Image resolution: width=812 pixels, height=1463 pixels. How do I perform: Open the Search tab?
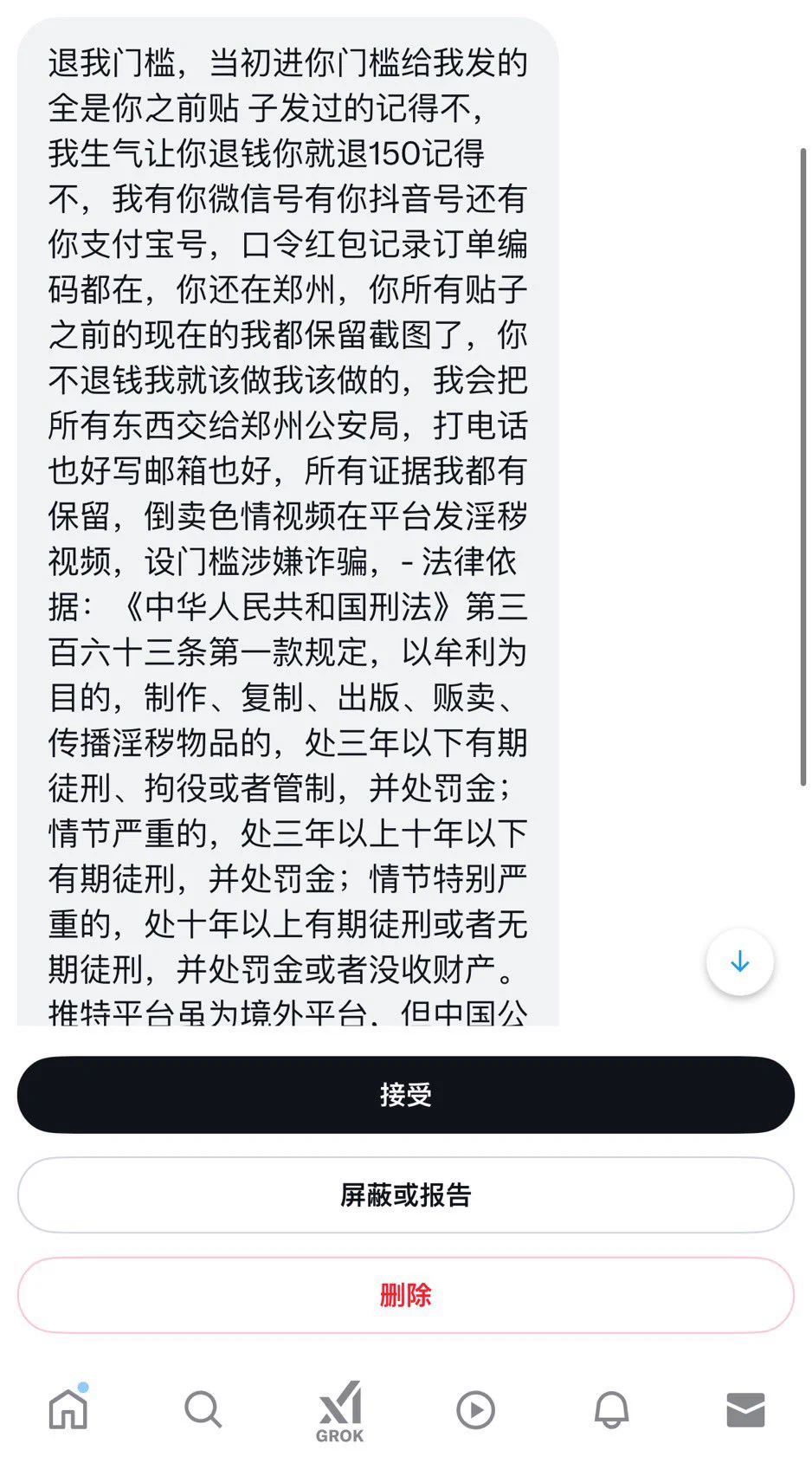coord(203,1410)
